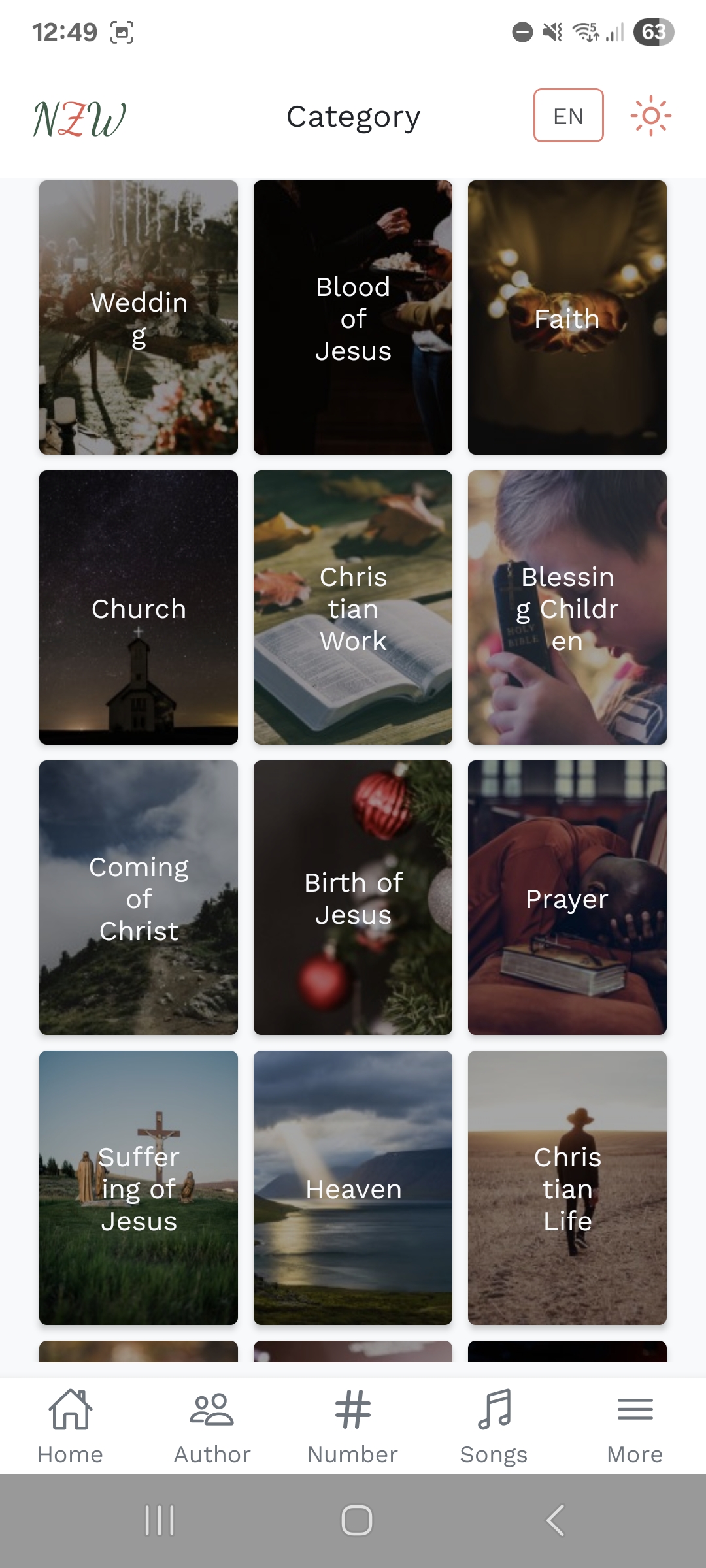
Task: Select the Prayer category tile
Action: tap(567, 898)
